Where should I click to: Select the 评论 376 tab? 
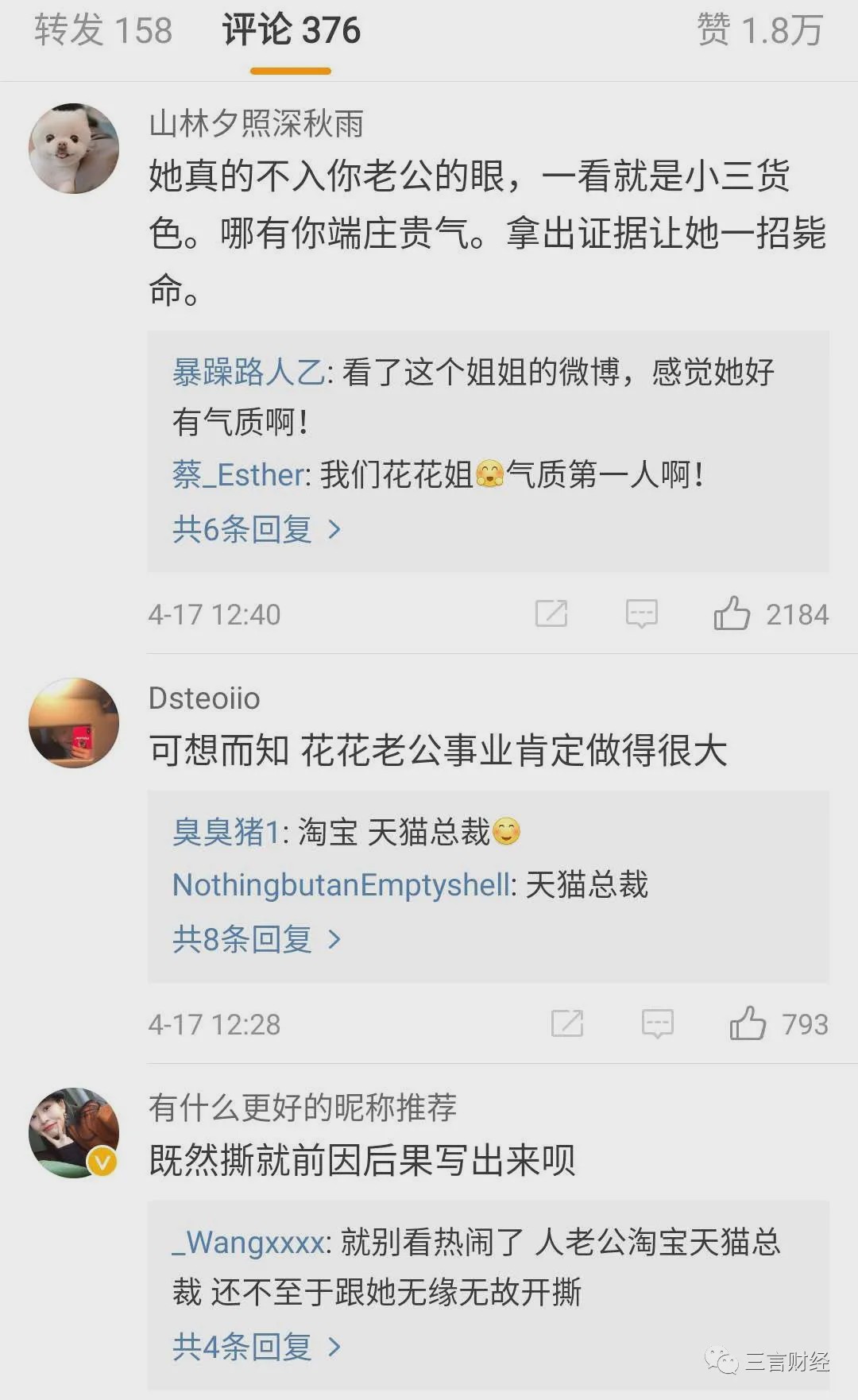click(291, 31)
